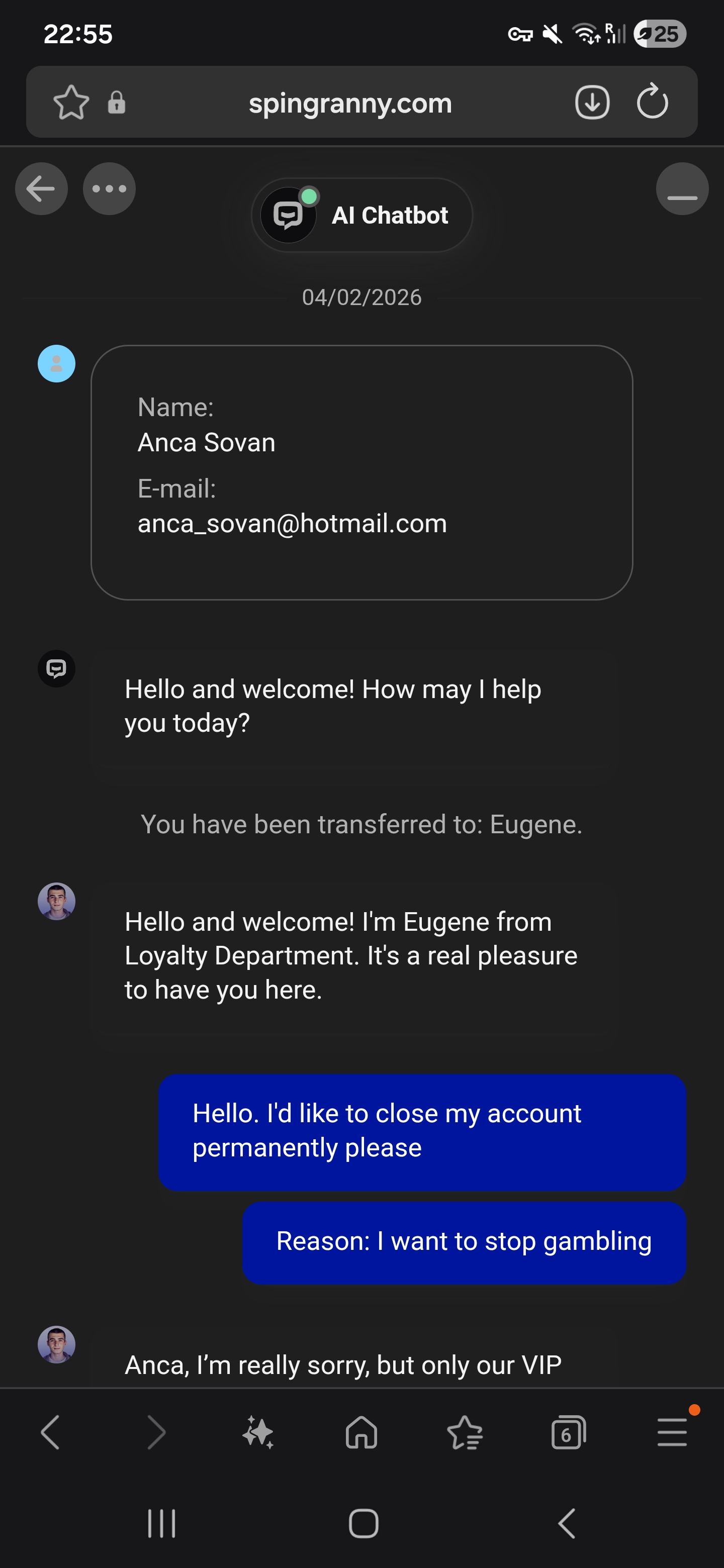Reload the current page
724x1568 pixels.
click(x=652, y=102)
